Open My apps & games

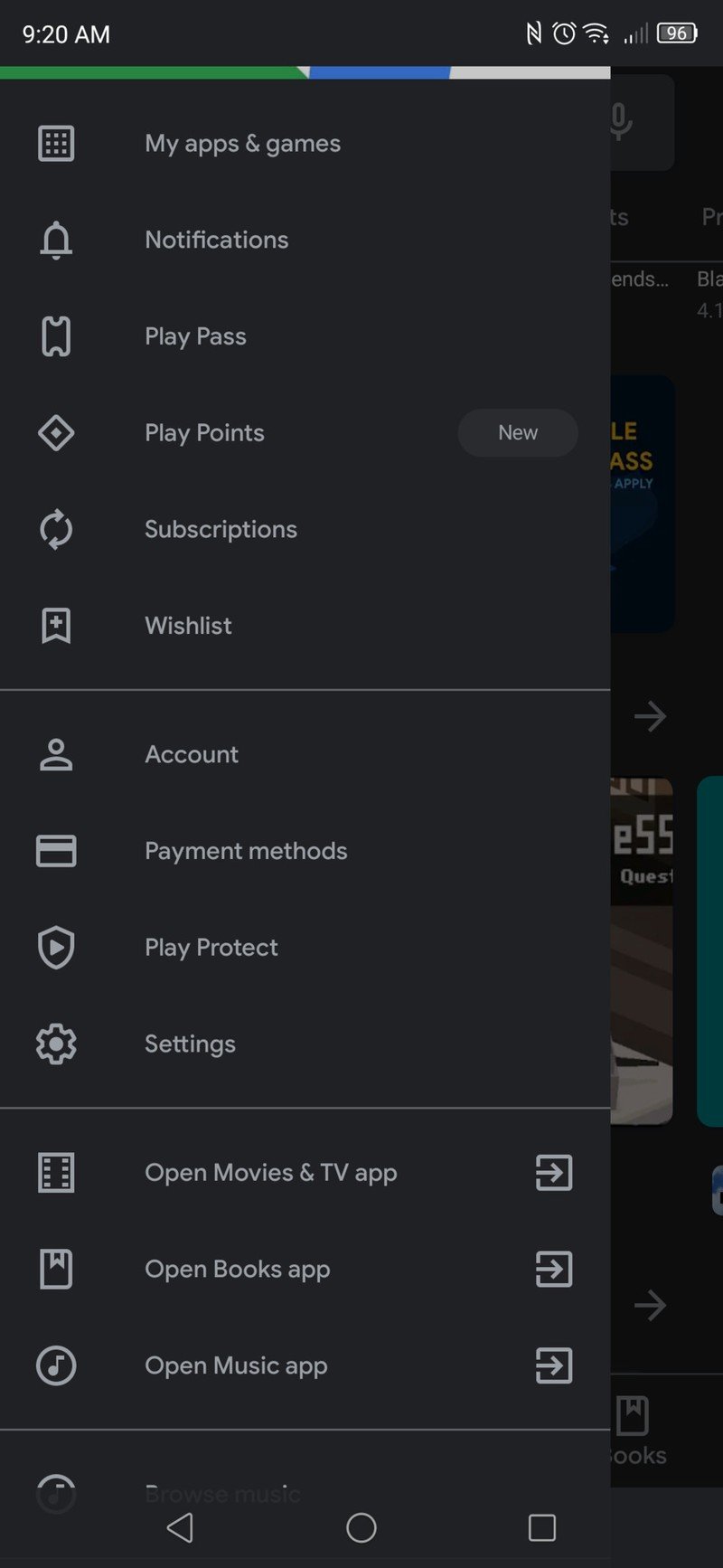click(x=242, y=144)
